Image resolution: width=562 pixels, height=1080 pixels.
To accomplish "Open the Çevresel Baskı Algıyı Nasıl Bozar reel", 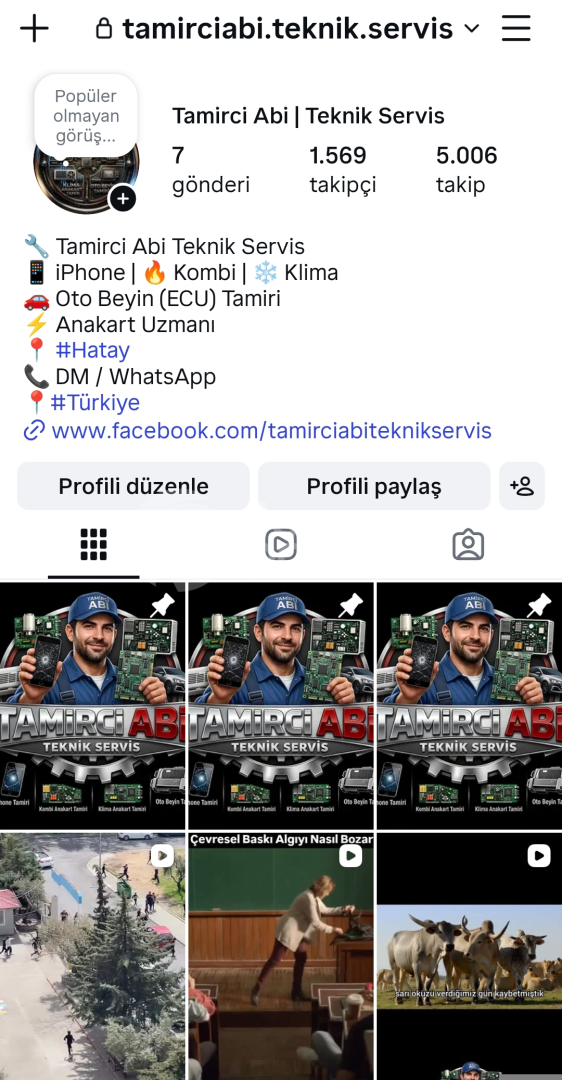I will coord(281,956).
